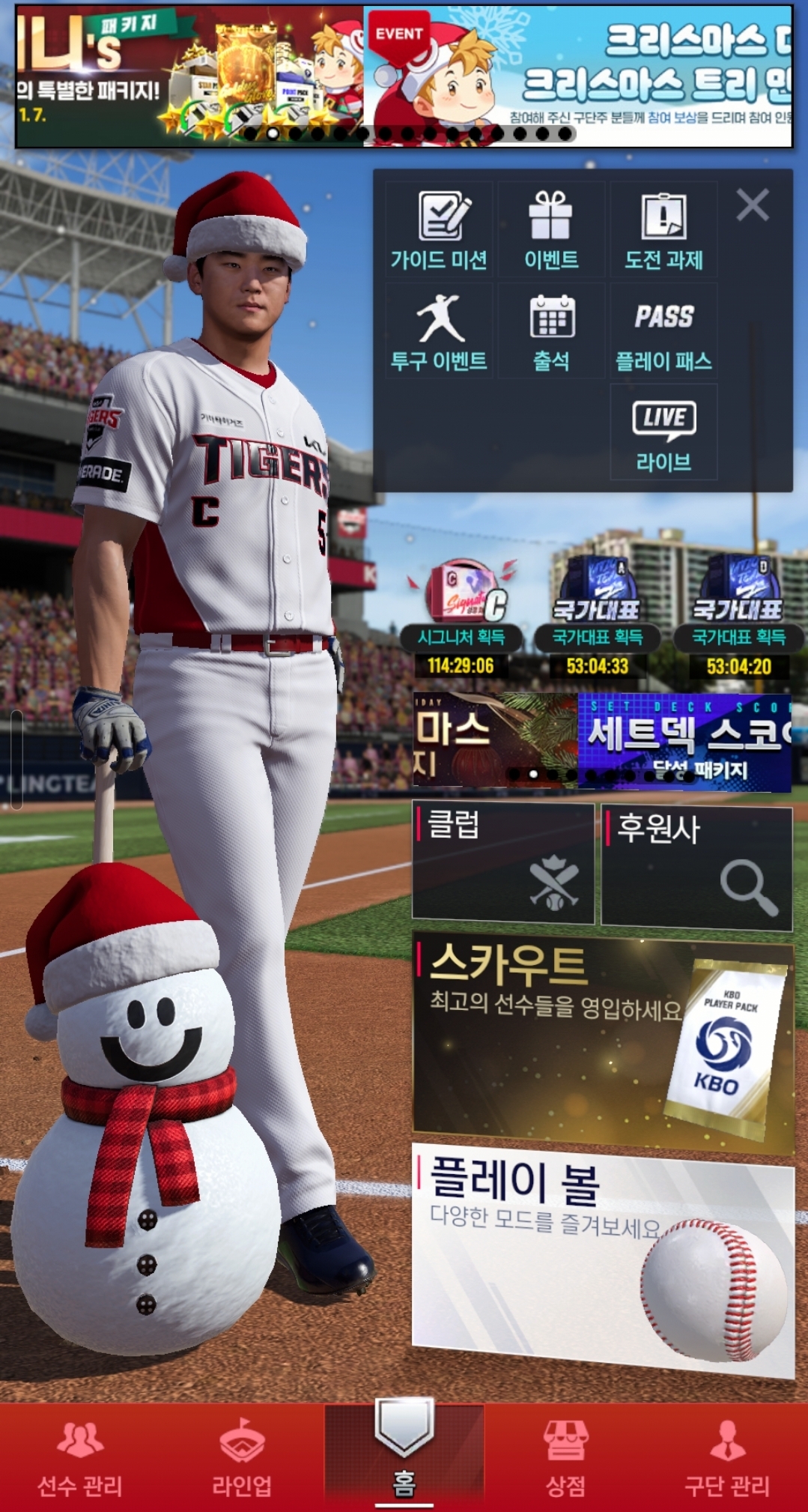808x1512 pixels.
Task: Open 도전 과제 challenges
Action: click(663, 230)
